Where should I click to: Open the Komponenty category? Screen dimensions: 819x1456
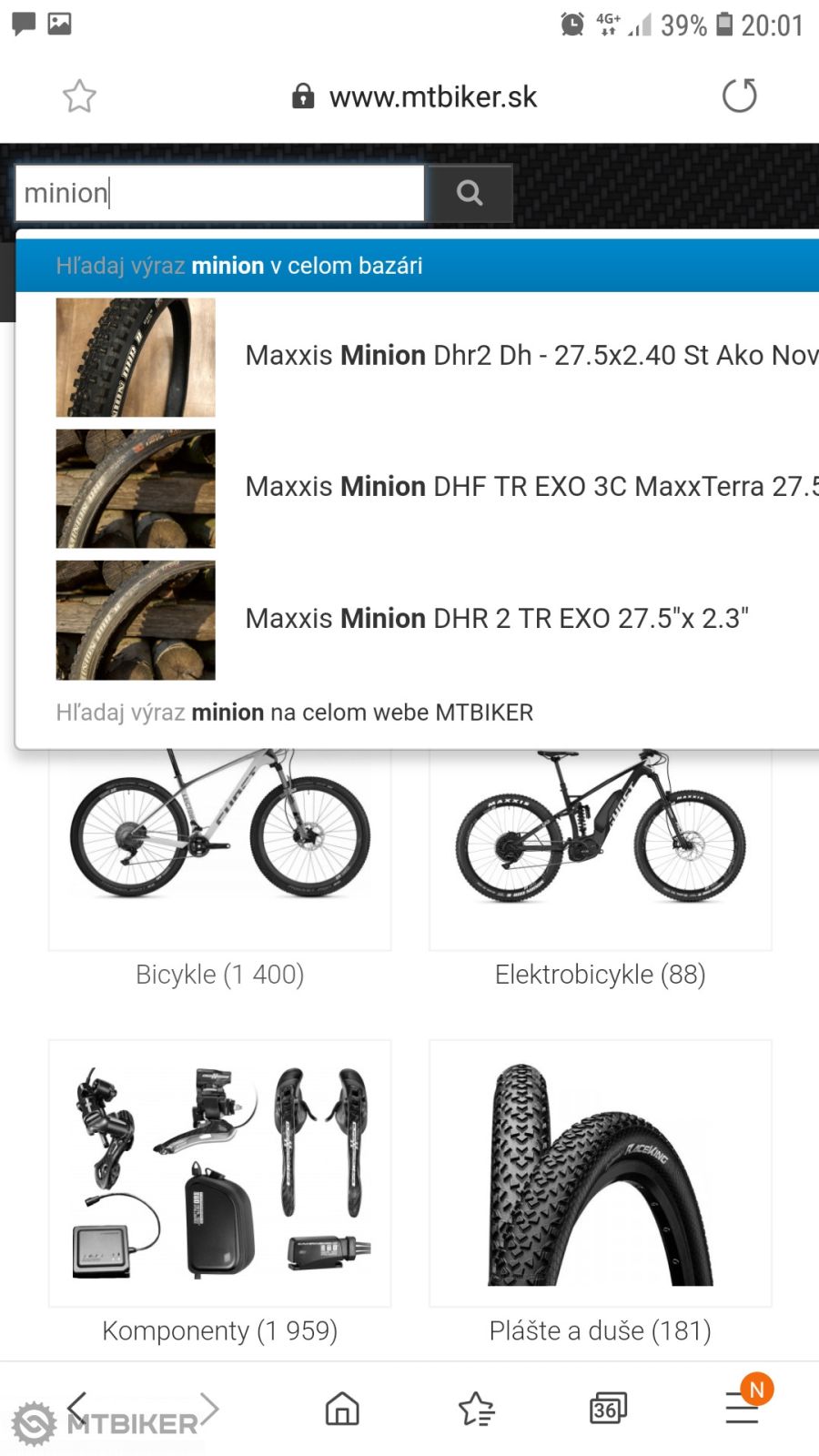tap(219, 1330)
